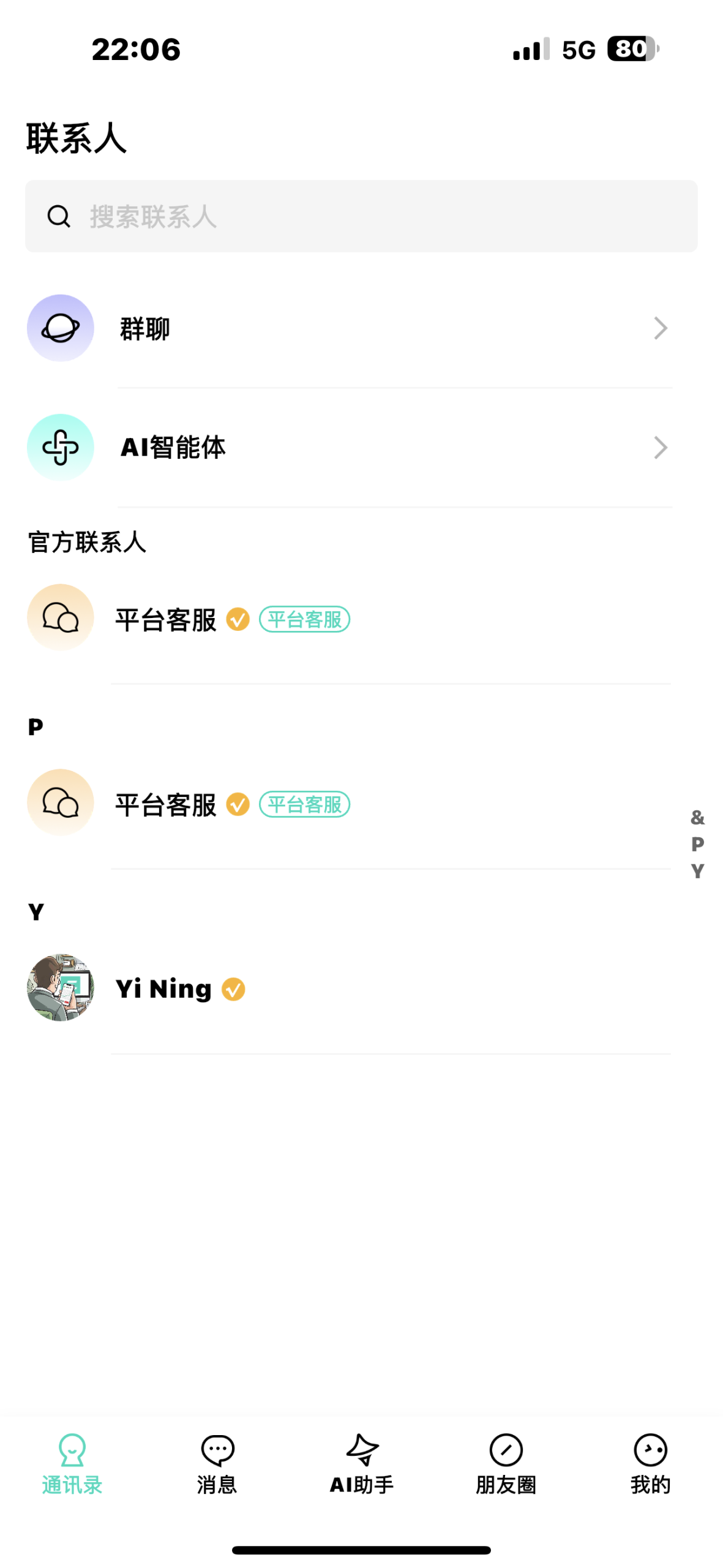
Task: Tap the battery indicator in status bar
Action: (630, 48)
